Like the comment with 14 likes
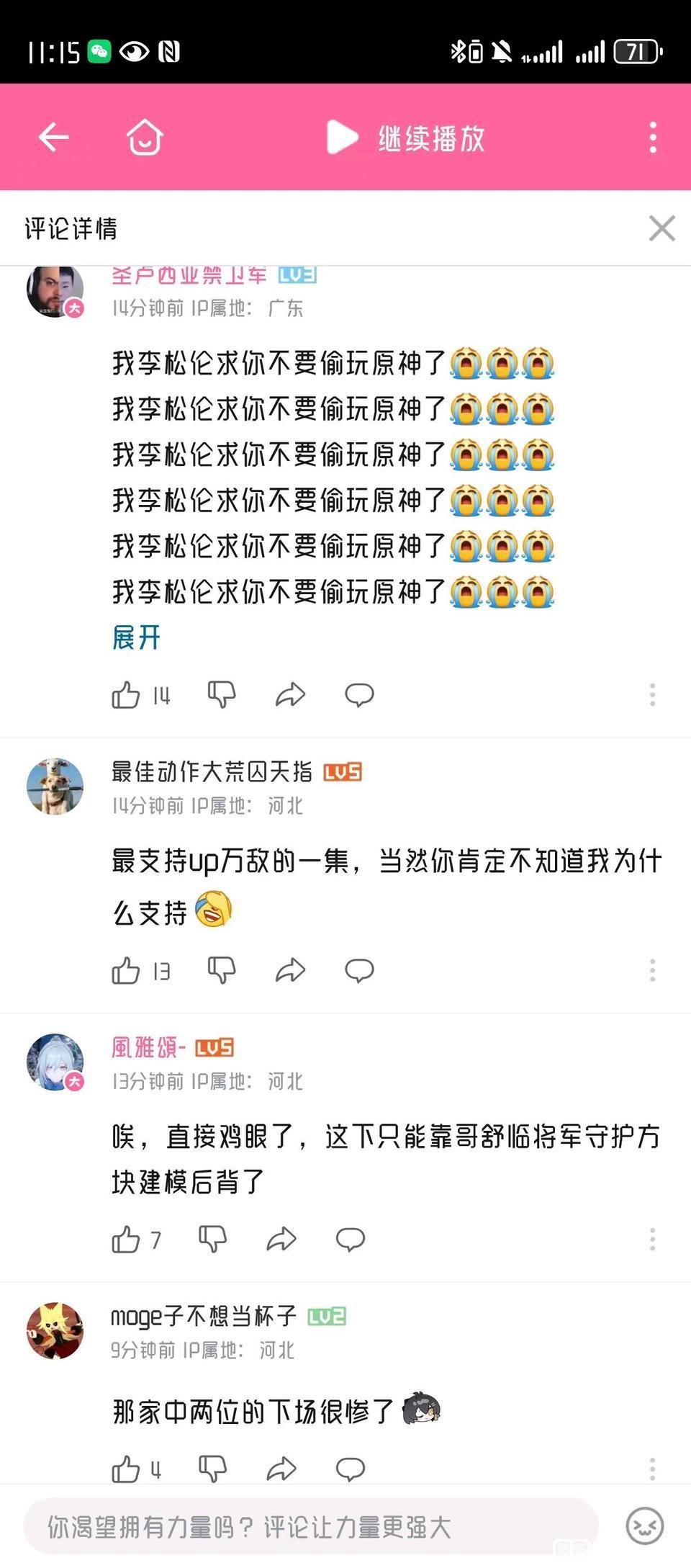691x1568 pixels. (126, 695)
